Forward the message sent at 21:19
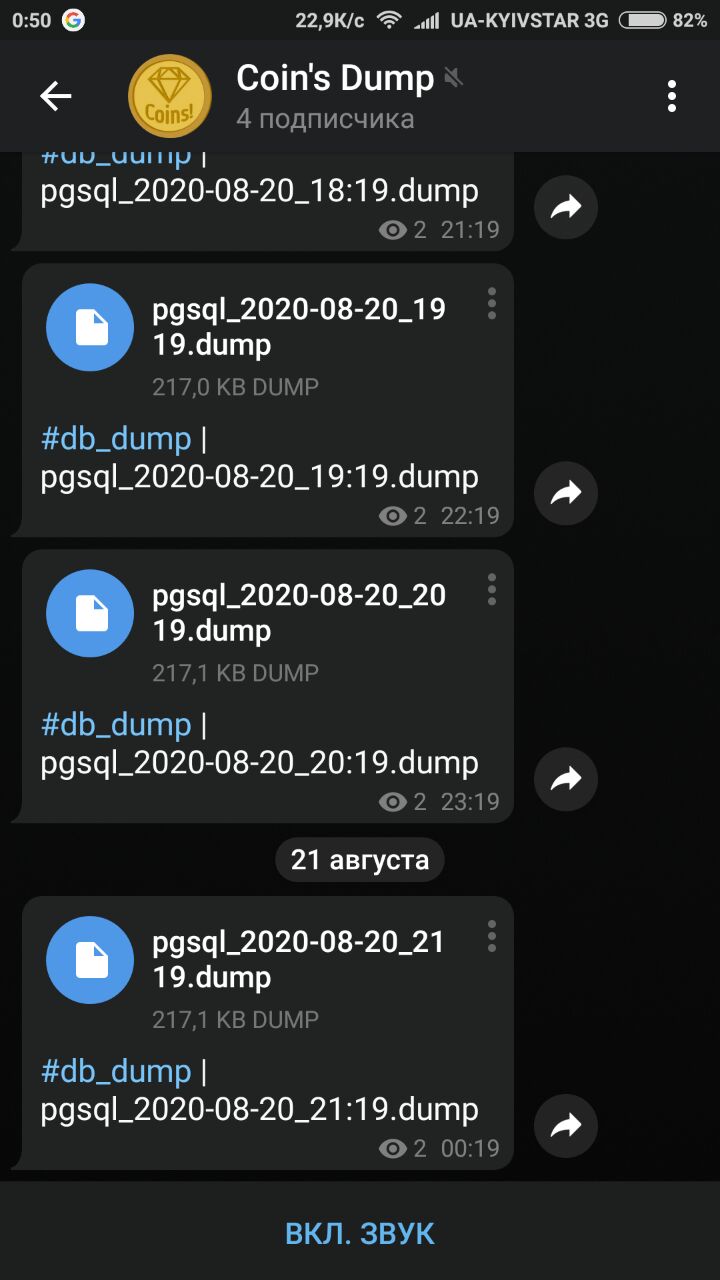The width and height of the screenshot is (720, 1280). click(566, 207)
